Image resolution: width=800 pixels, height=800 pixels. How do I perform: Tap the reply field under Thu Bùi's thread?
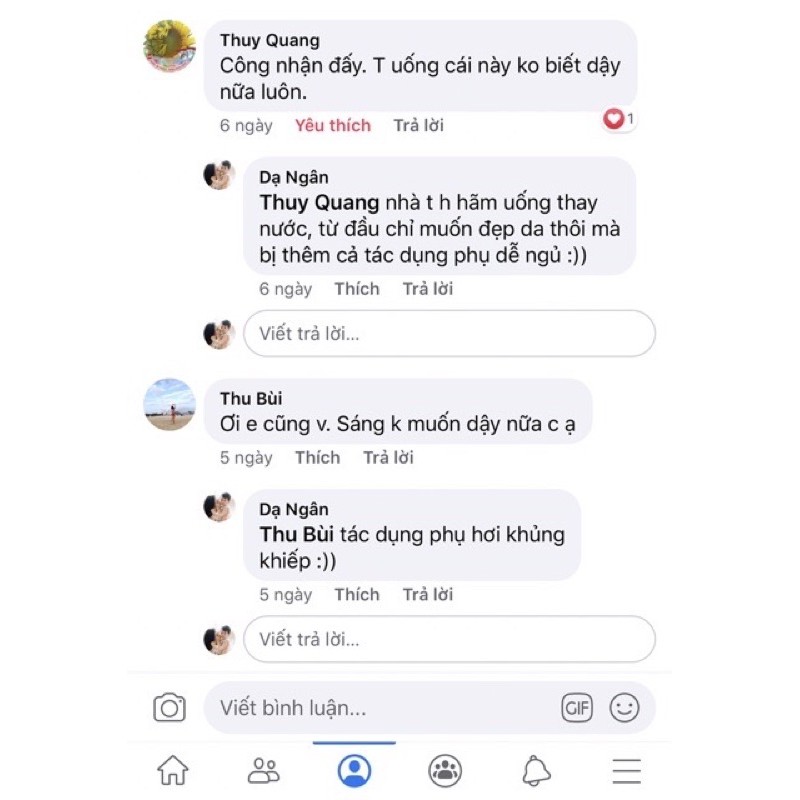click(x=448, y=639)
